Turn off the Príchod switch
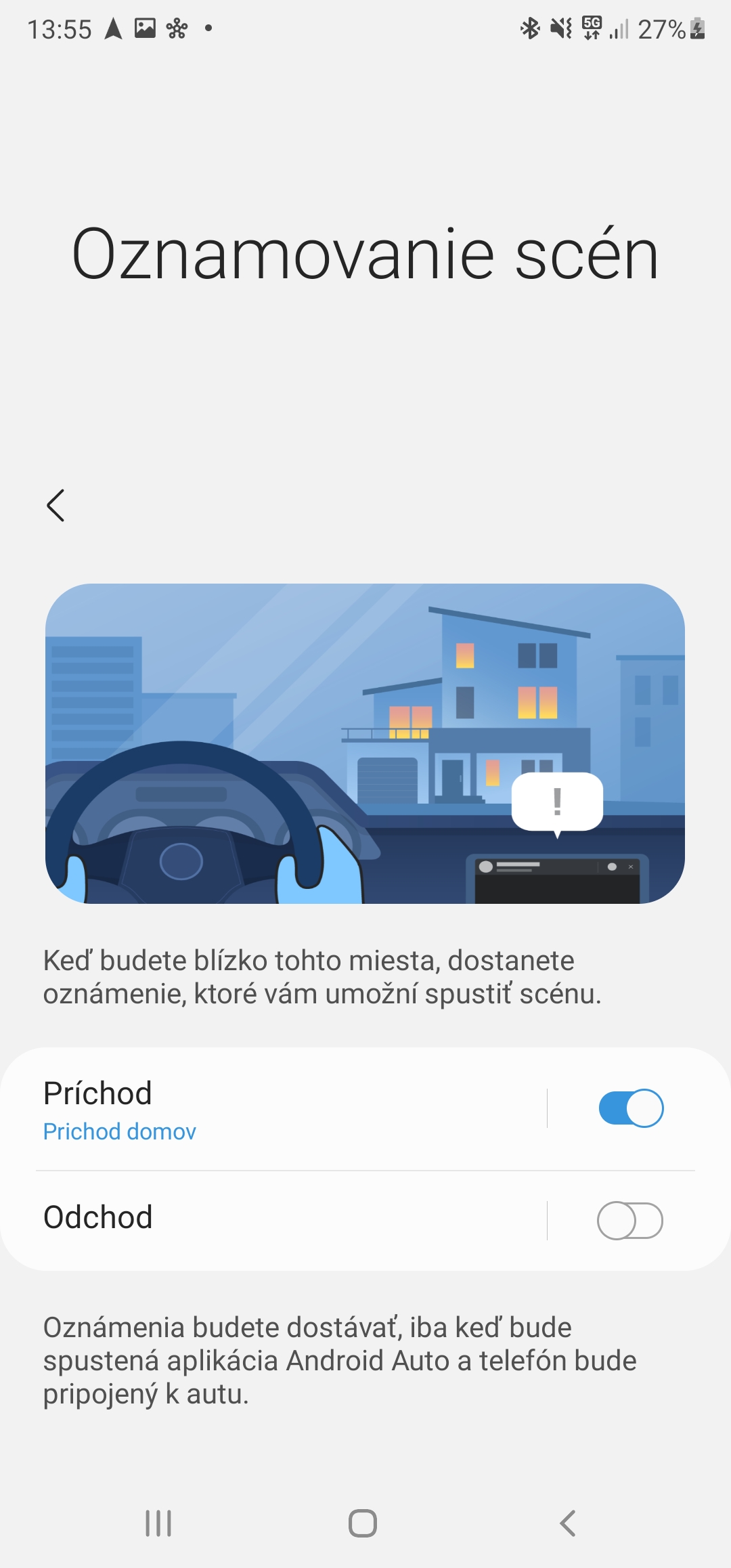This screenshot has width=731, height=1568. coord(630,1109)
